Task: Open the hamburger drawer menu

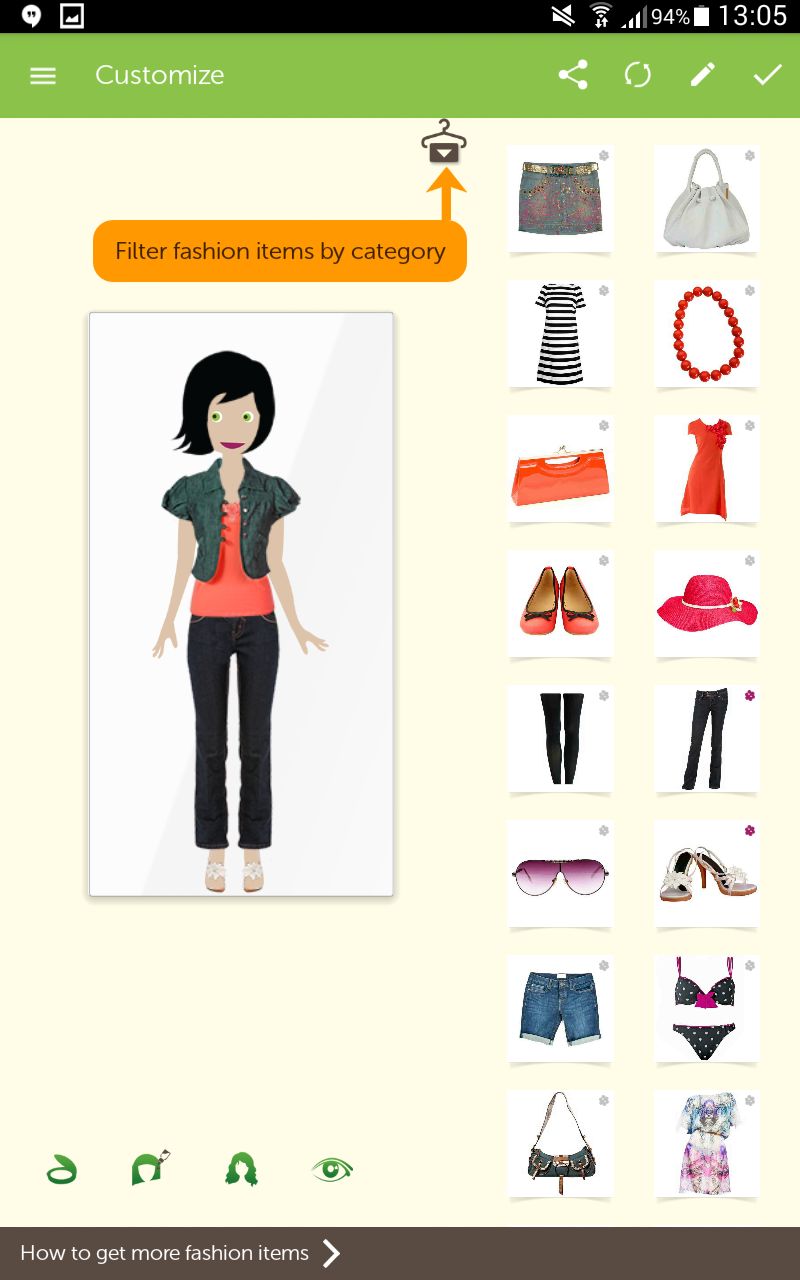Action: click(x=43, y=76)
